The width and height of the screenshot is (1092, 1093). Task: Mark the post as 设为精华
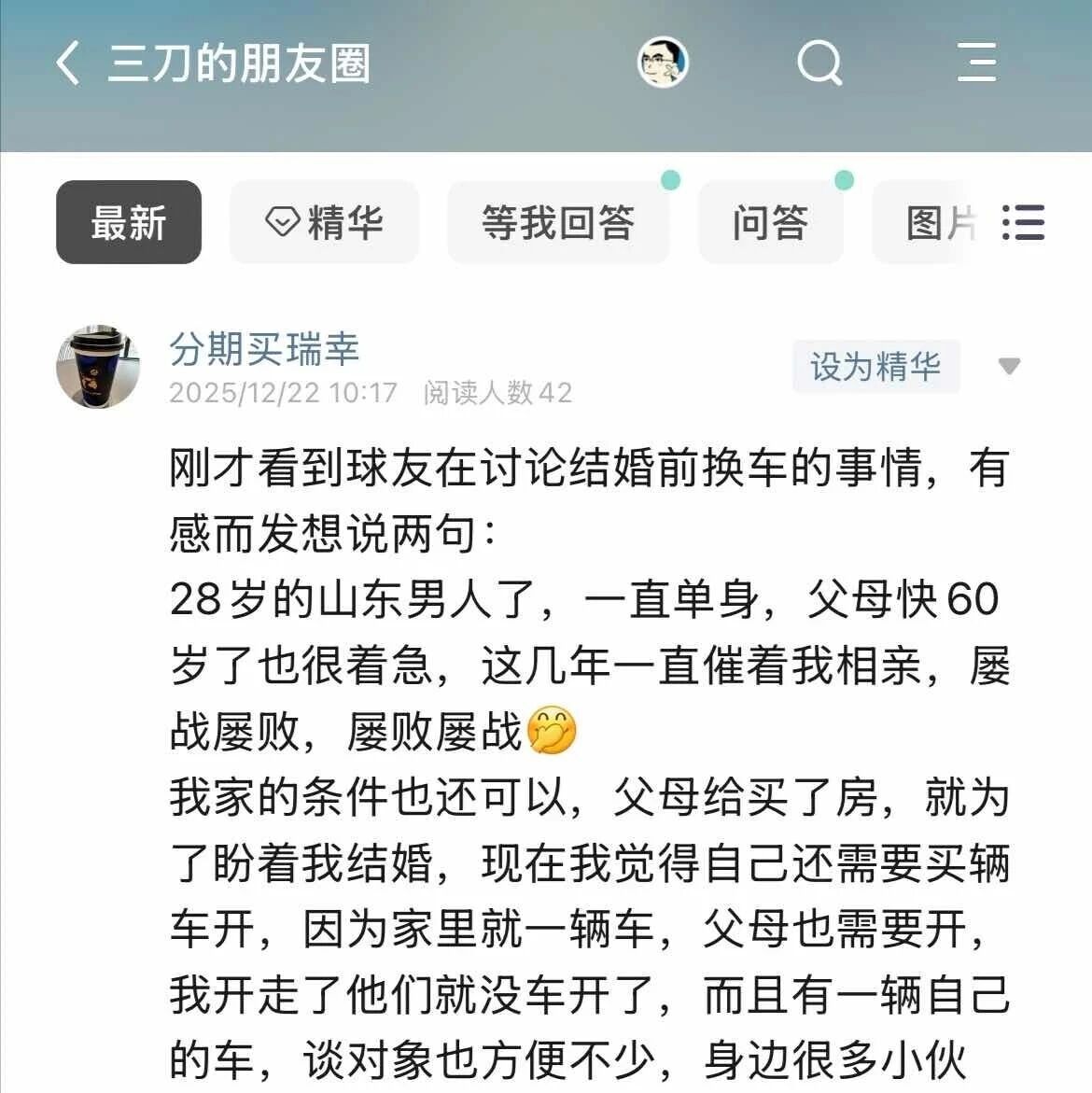tap(876, 366)
